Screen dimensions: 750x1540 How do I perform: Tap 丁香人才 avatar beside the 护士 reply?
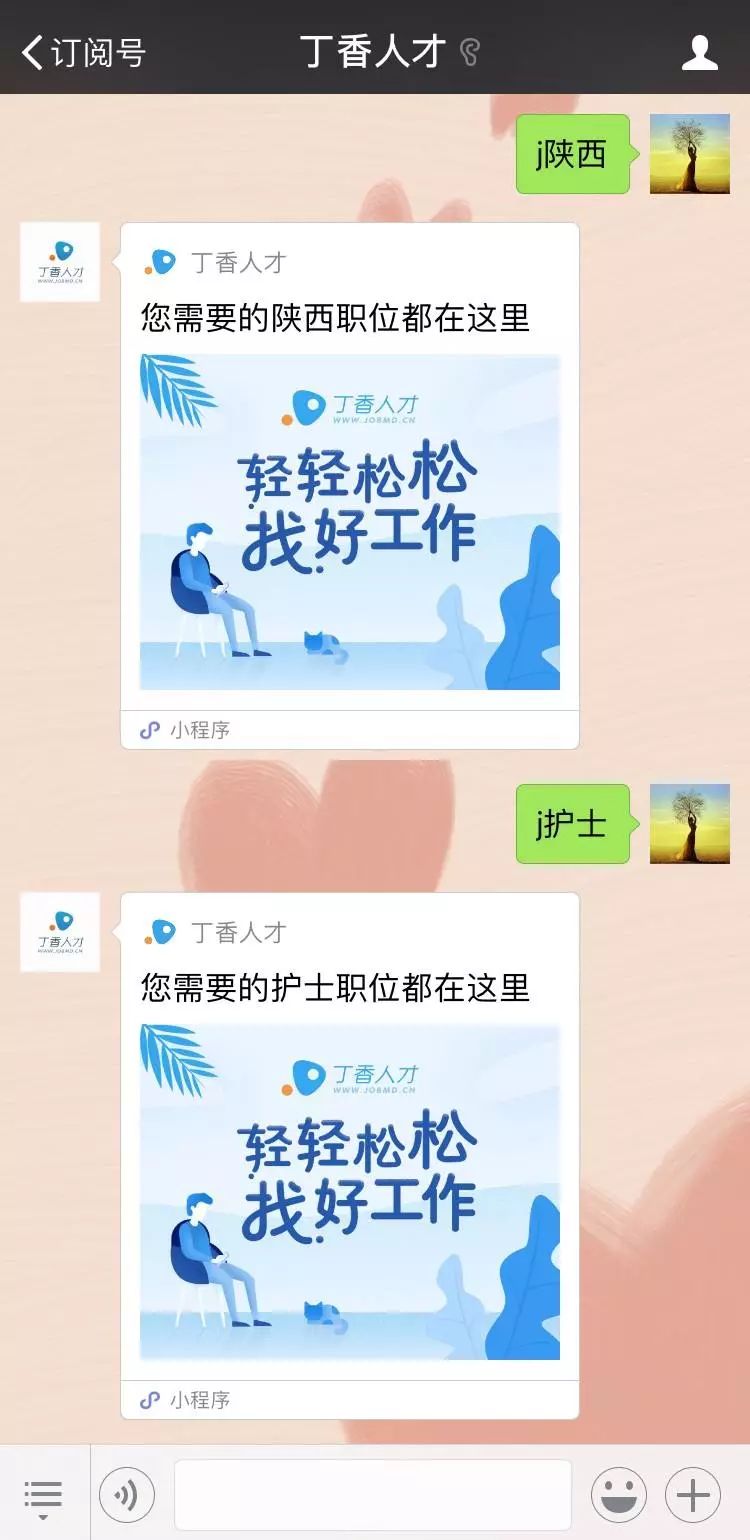[x=60, y=932]
